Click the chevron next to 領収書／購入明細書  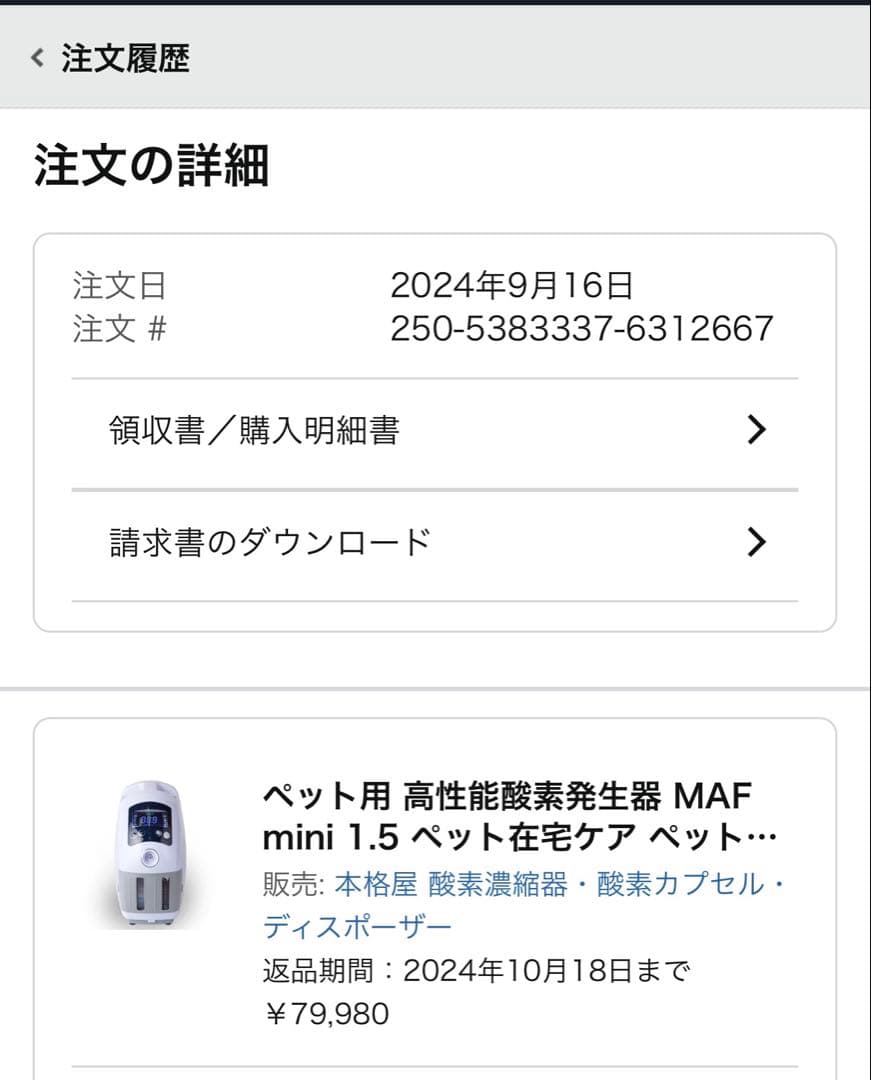[x=757, y=429]
